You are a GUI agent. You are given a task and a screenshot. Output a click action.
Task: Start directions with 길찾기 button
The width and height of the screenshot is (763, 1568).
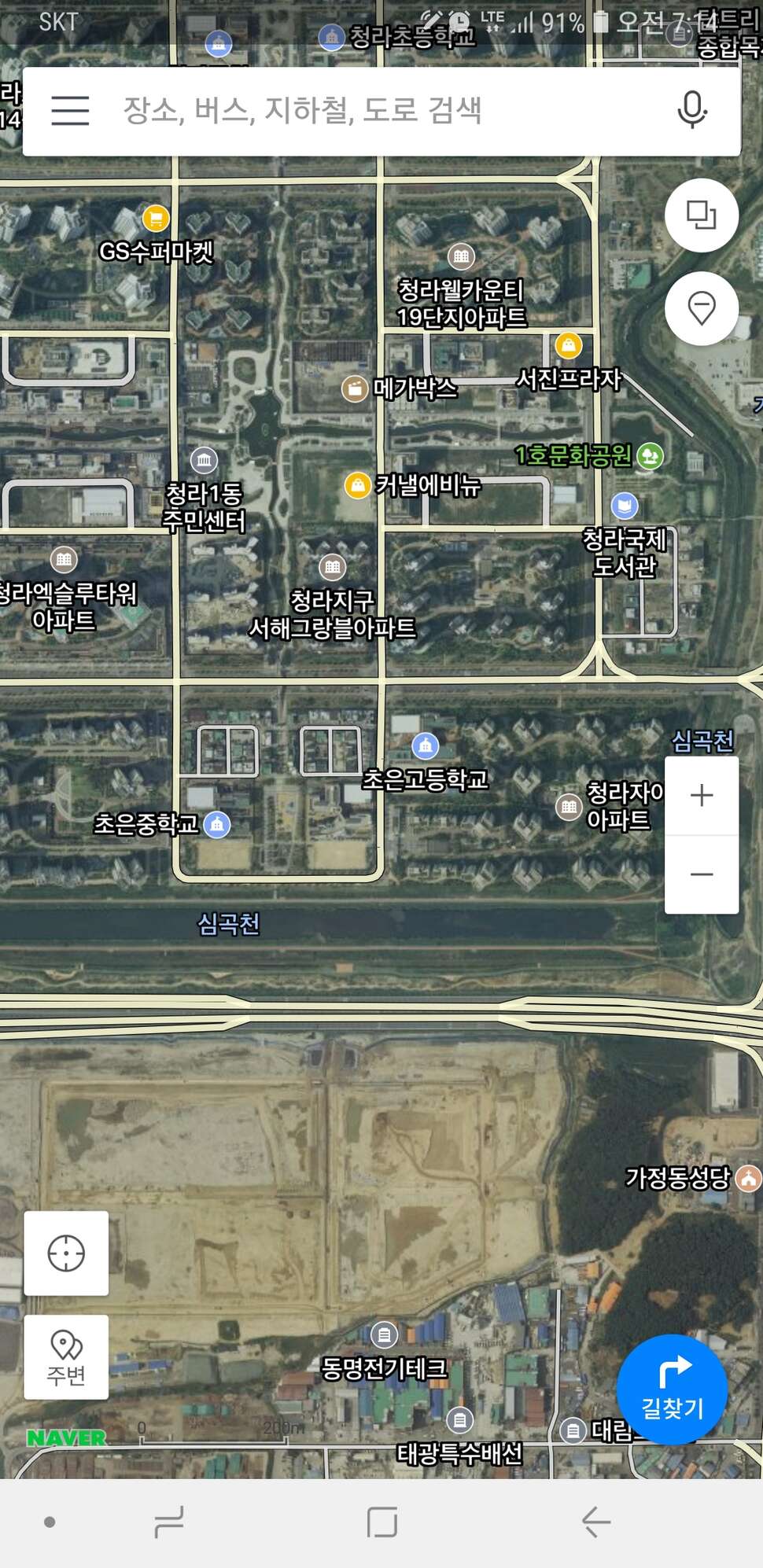[672, 1389]
